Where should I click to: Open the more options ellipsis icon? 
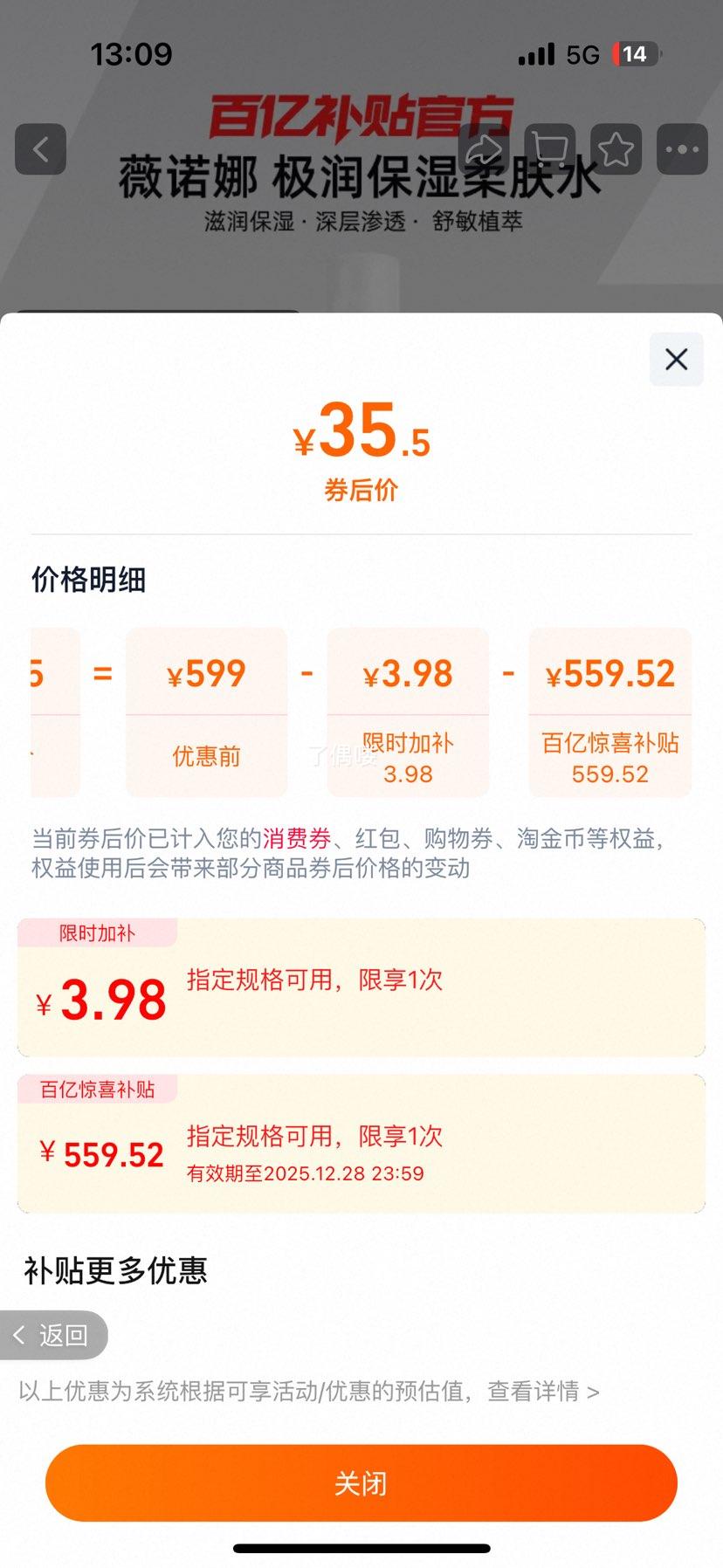click(x=682, y=149)
